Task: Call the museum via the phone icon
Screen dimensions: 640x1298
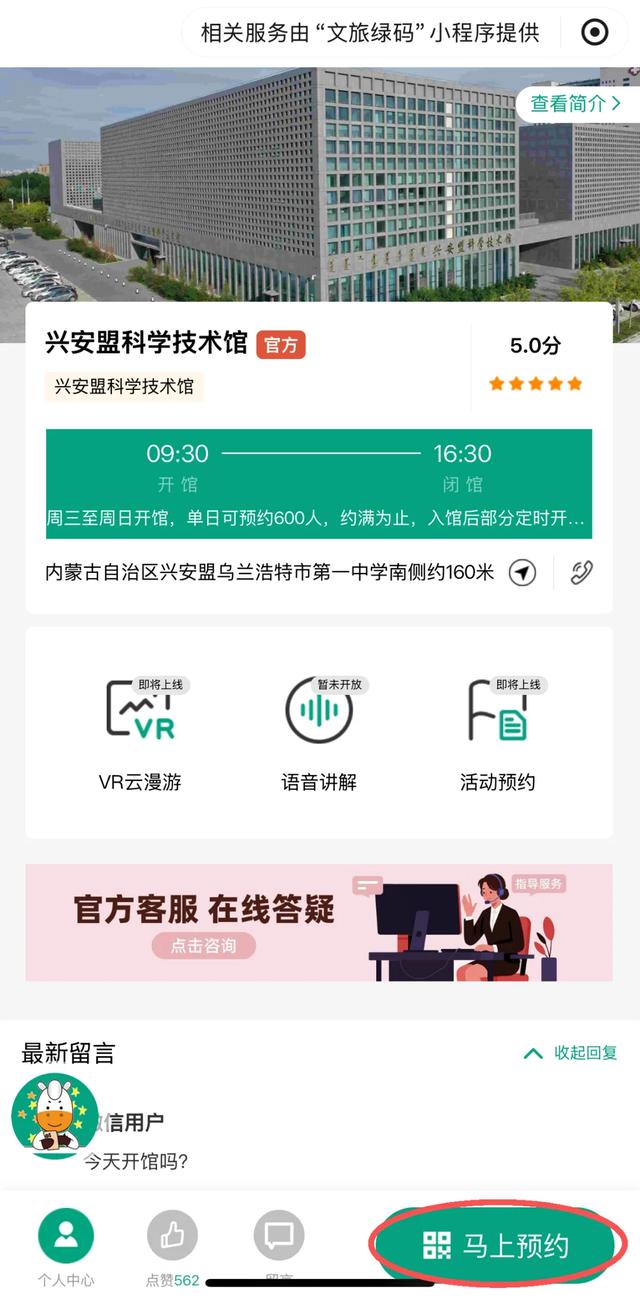Action: pyautogui.click(x=582, y=573)
